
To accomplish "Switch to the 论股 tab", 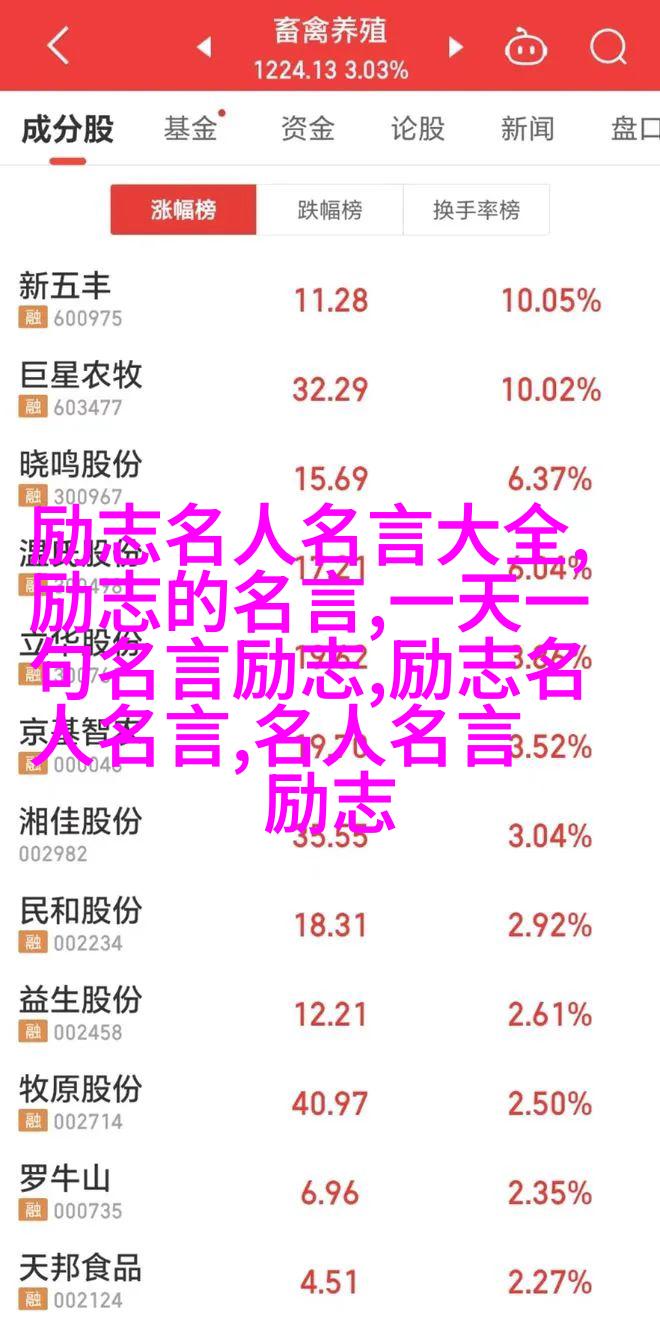I will pyautogui.click(x=417, y=129).
